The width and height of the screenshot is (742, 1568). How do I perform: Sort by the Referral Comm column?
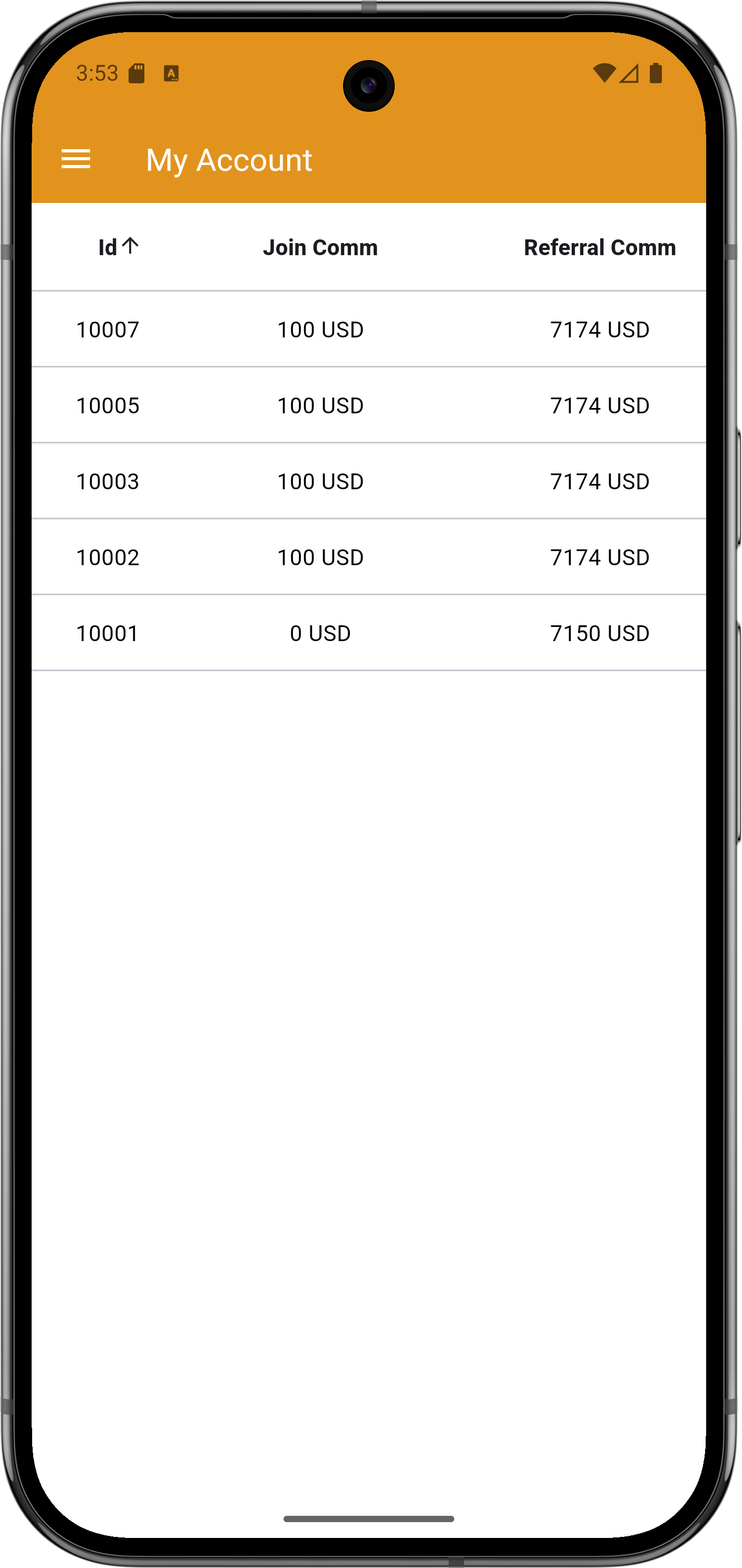tap(599, 247)
